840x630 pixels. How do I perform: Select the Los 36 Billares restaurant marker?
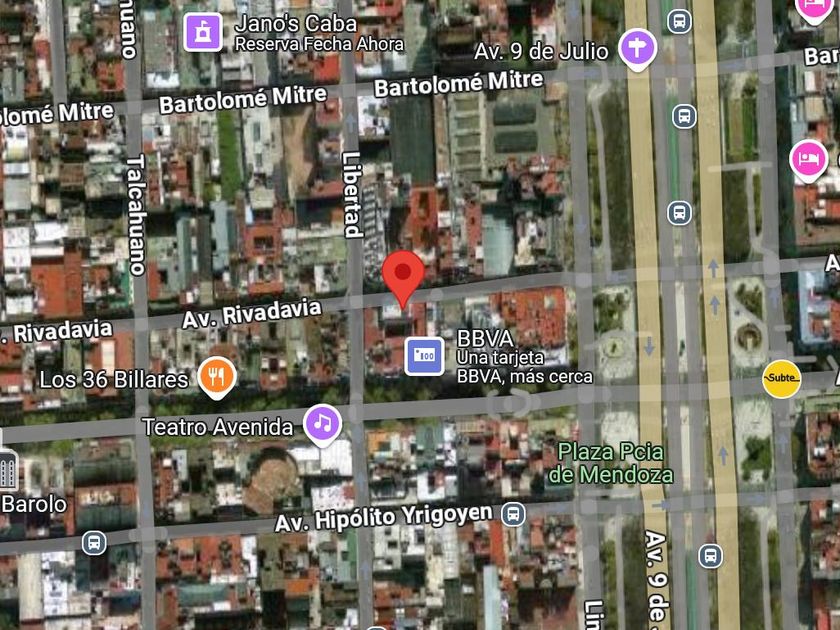click(x=217, y=378)
